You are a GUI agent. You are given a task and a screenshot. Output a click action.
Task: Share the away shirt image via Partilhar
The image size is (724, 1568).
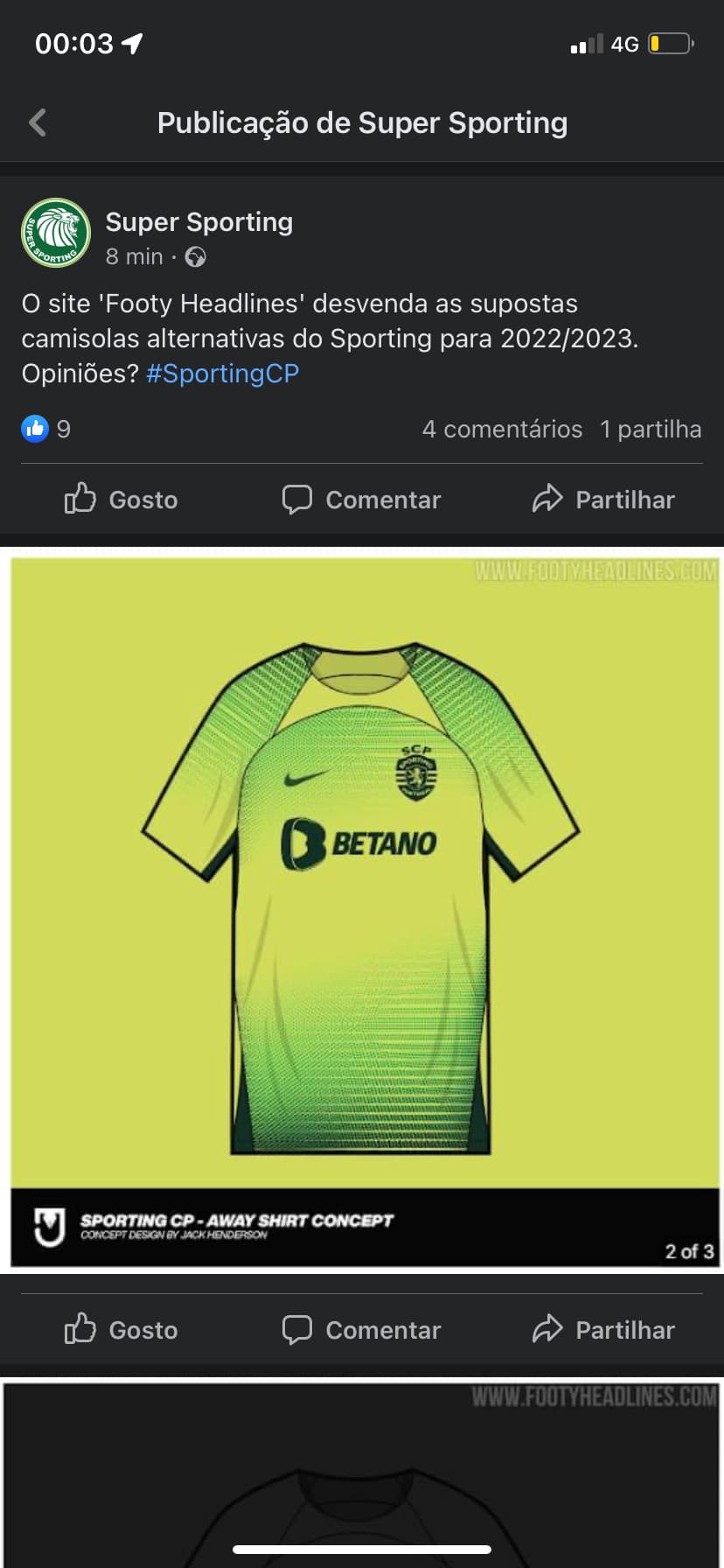pos(603,1330)
